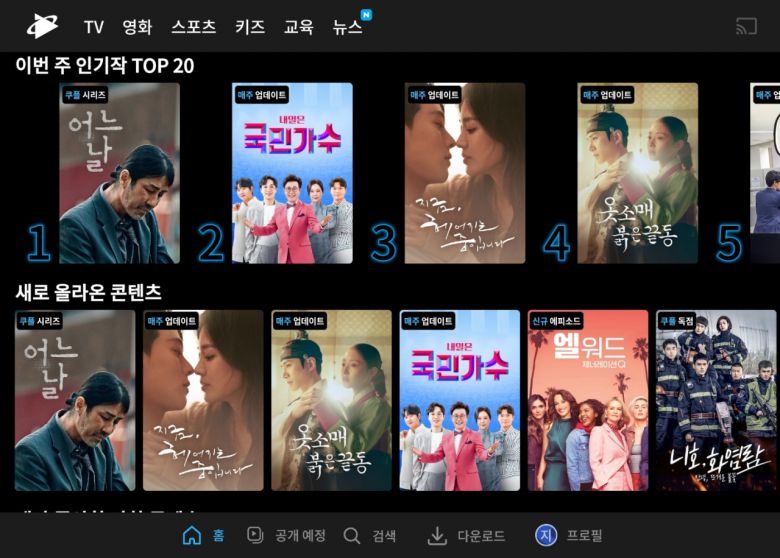Image resolution: width=780 pixels, height=558 pixels.
Task: Go to the 홈 tab
Action: tap(203, 535)
